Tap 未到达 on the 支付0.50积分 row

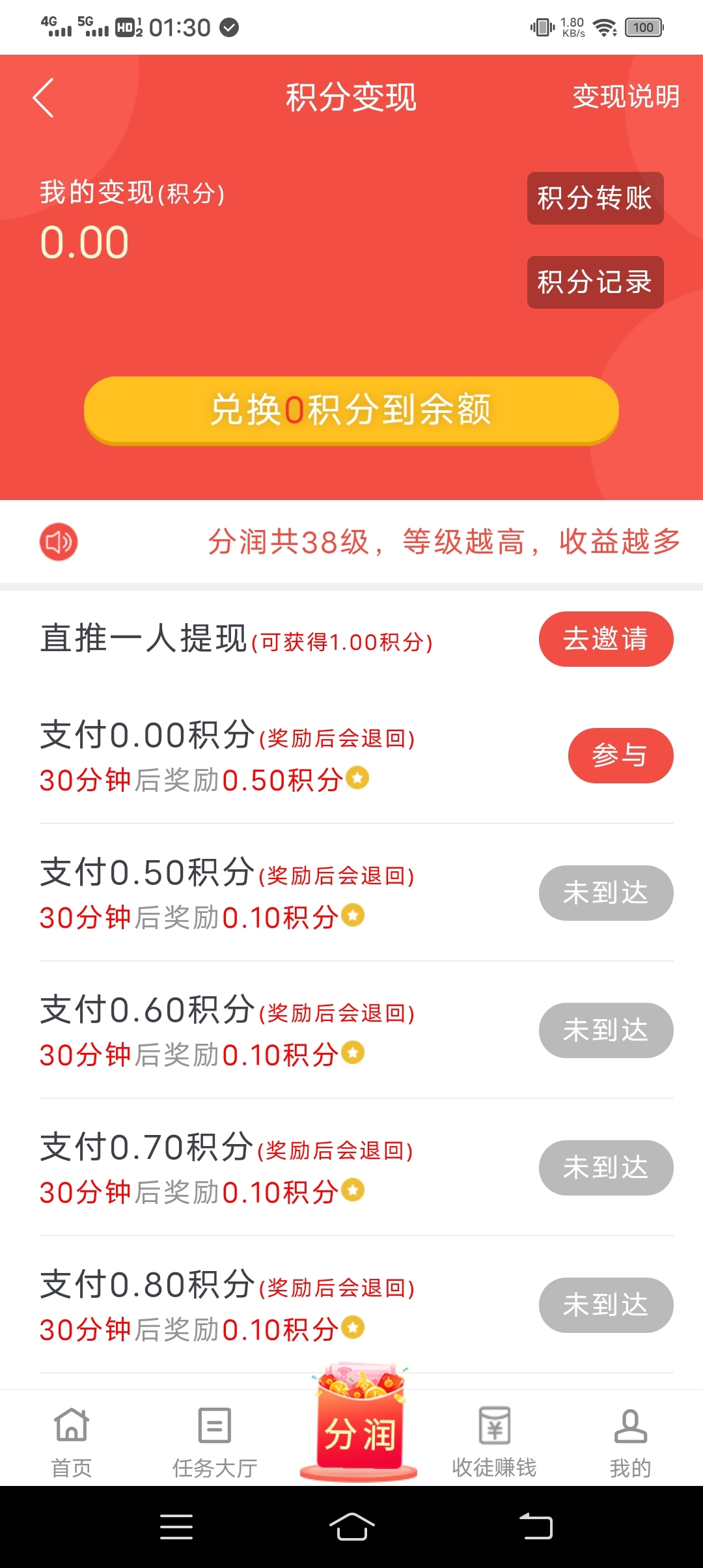(605, 893)
